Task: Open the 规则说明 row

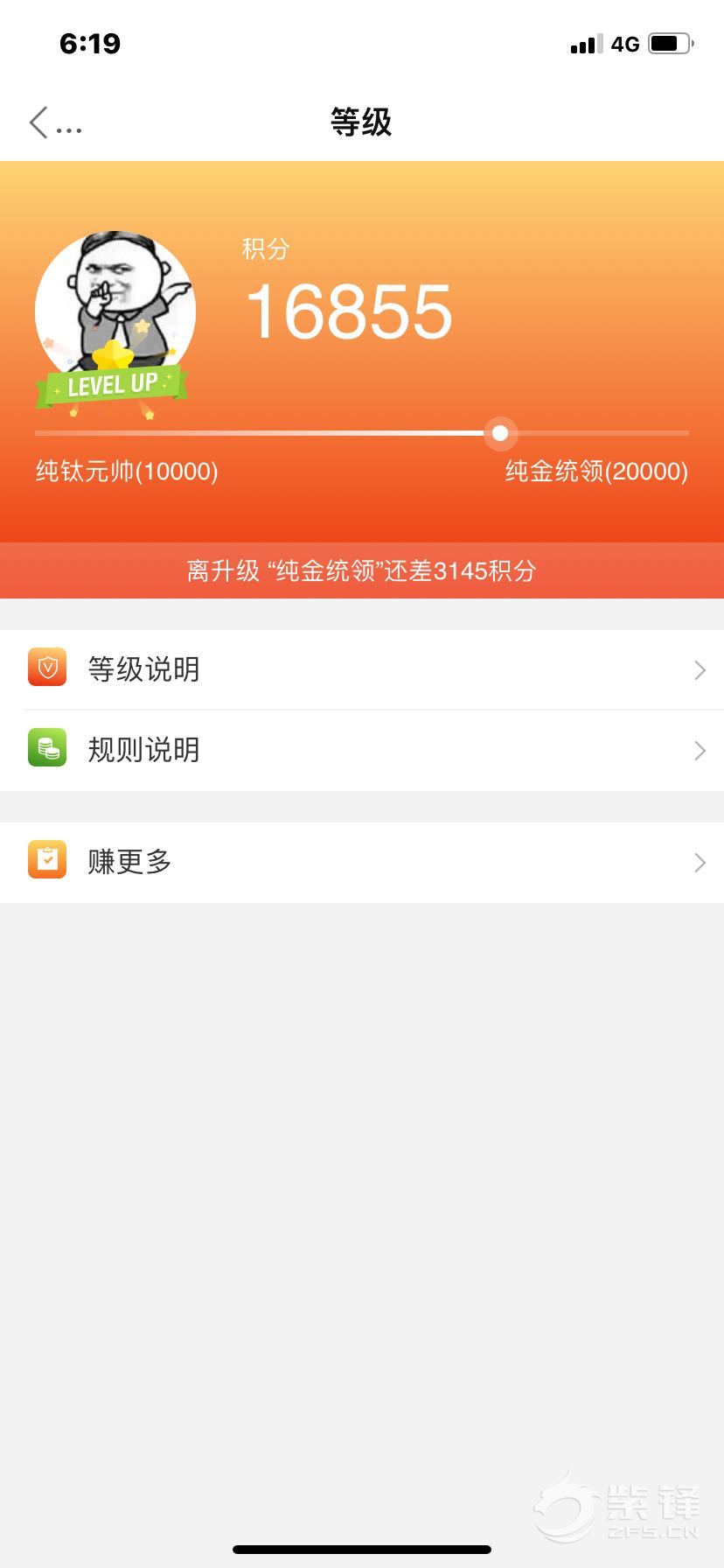Action: (x=362, y=751)
